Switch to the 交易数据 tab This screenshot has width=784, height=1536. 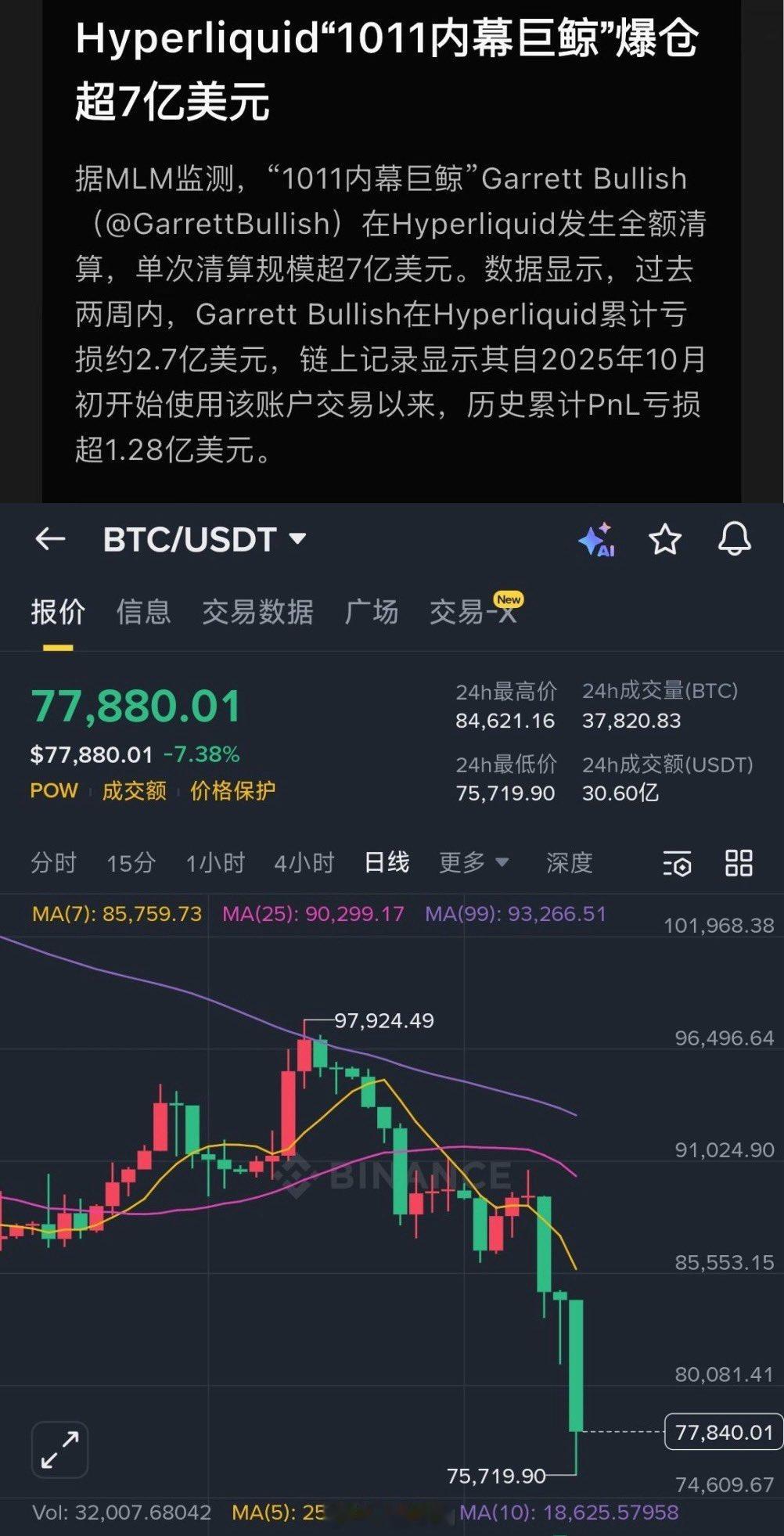click(x=261, y=613)
